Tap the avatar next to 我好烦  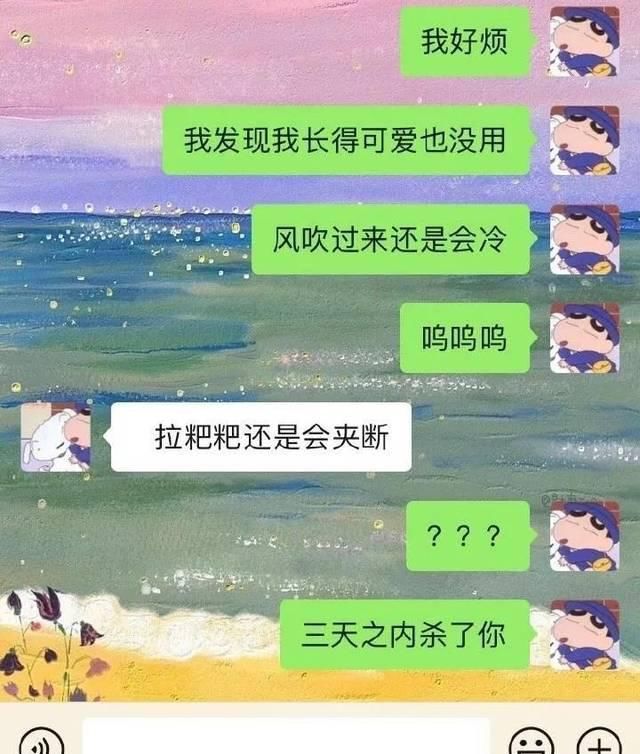(584, 41)
